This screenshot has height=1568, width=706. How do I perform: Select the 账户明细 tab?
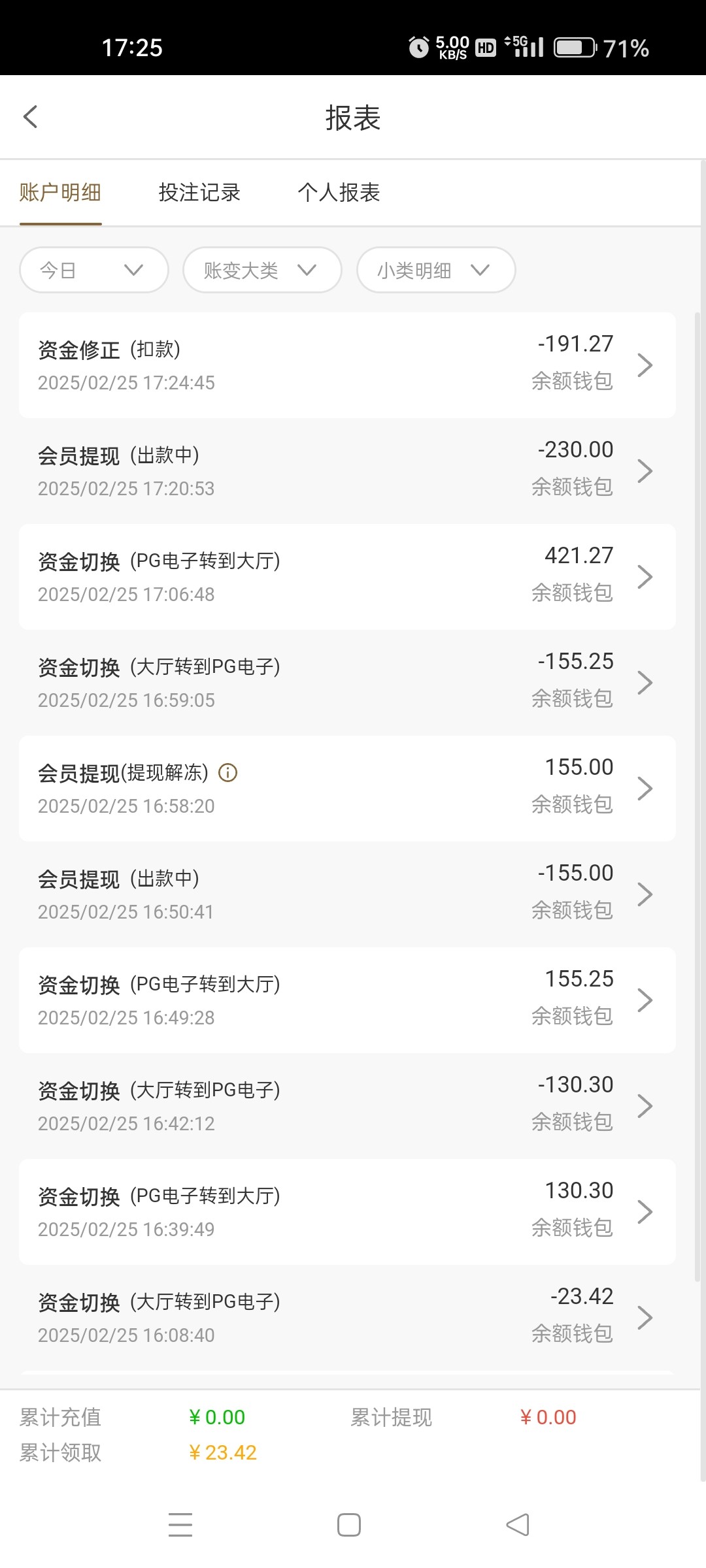(x=60, y=193)
